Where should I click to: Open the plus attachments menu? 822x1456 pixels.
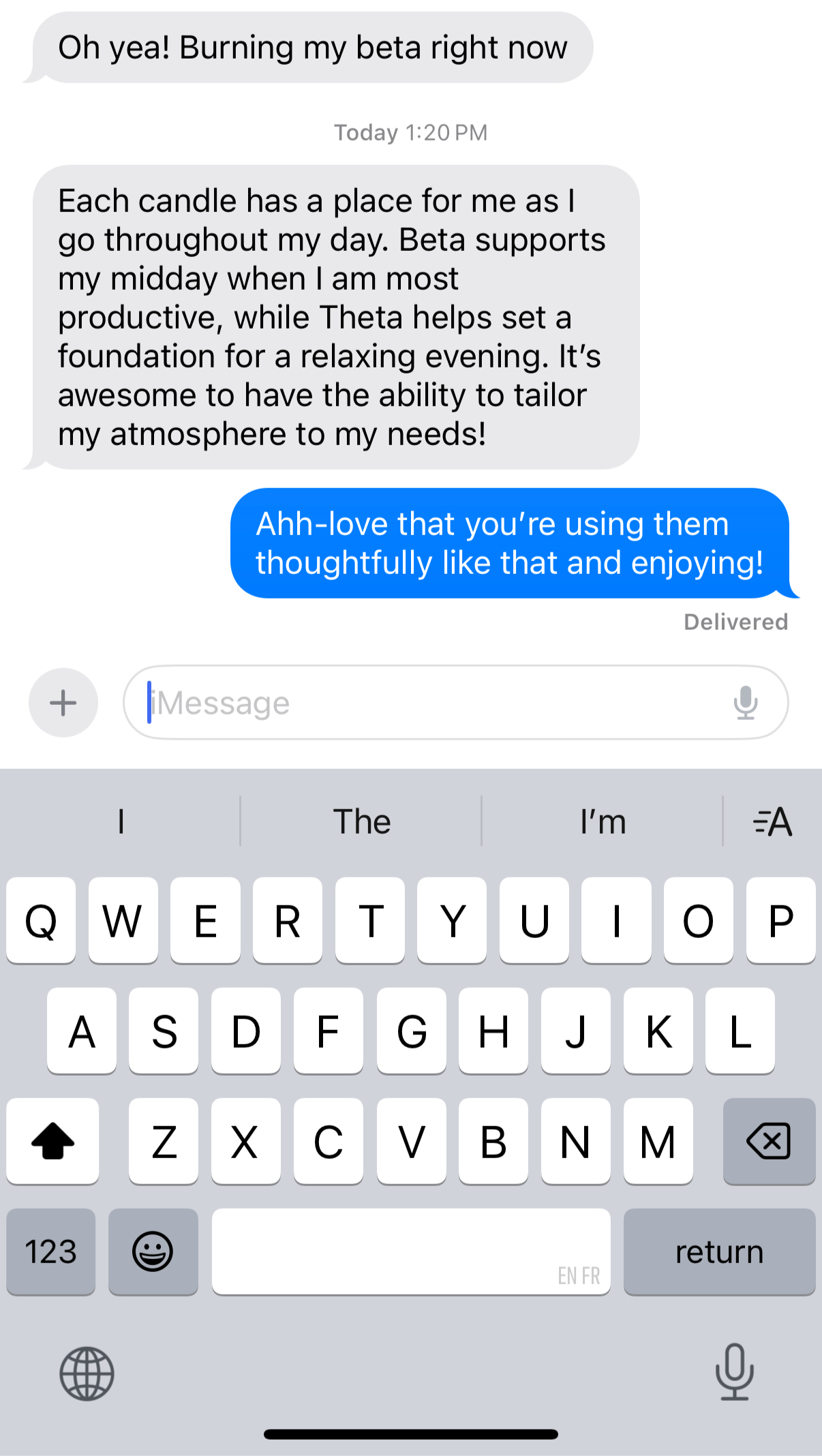(63, 703)
